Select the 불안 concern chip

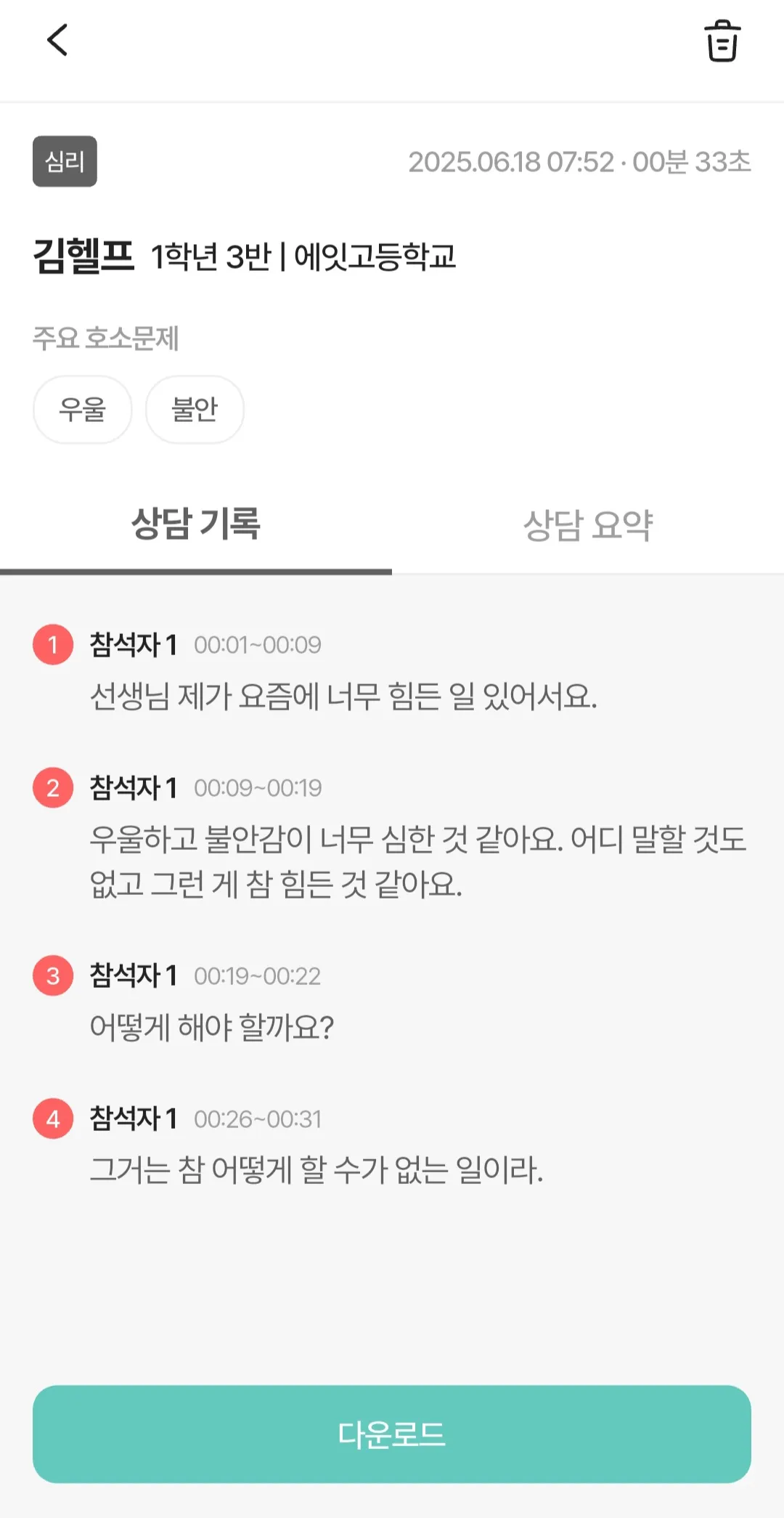coord(193,409)
